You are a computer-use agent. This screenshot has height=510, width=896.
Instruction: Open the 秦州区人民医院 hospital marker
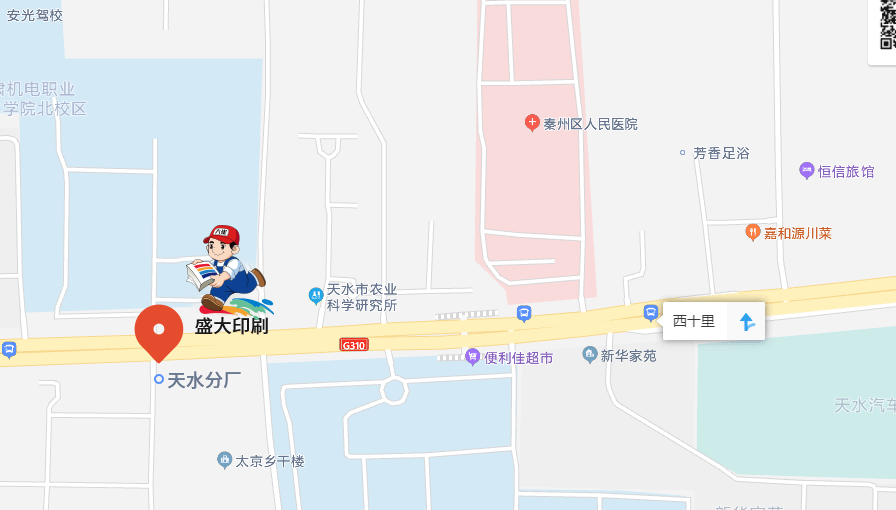tap(533, 123)
